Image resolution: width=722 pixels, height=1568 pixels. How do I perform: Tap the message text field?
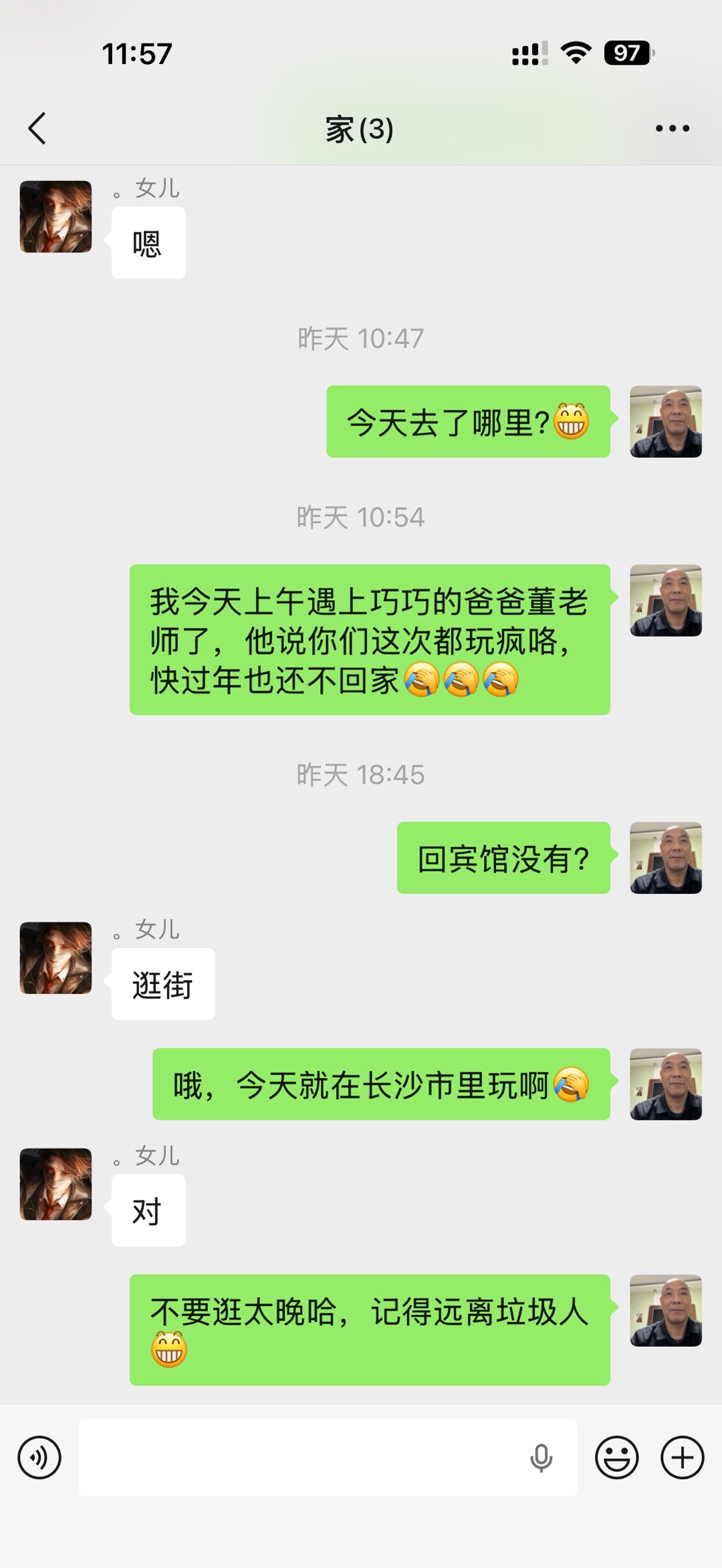point(301,1457)
